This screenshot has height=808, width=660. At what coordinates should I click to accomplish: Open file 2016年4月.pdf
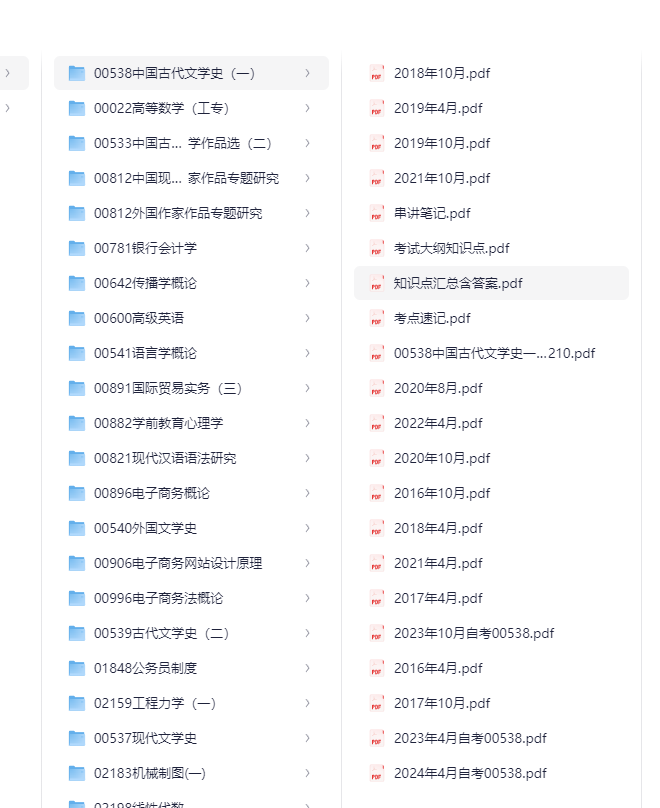[491, 668]
